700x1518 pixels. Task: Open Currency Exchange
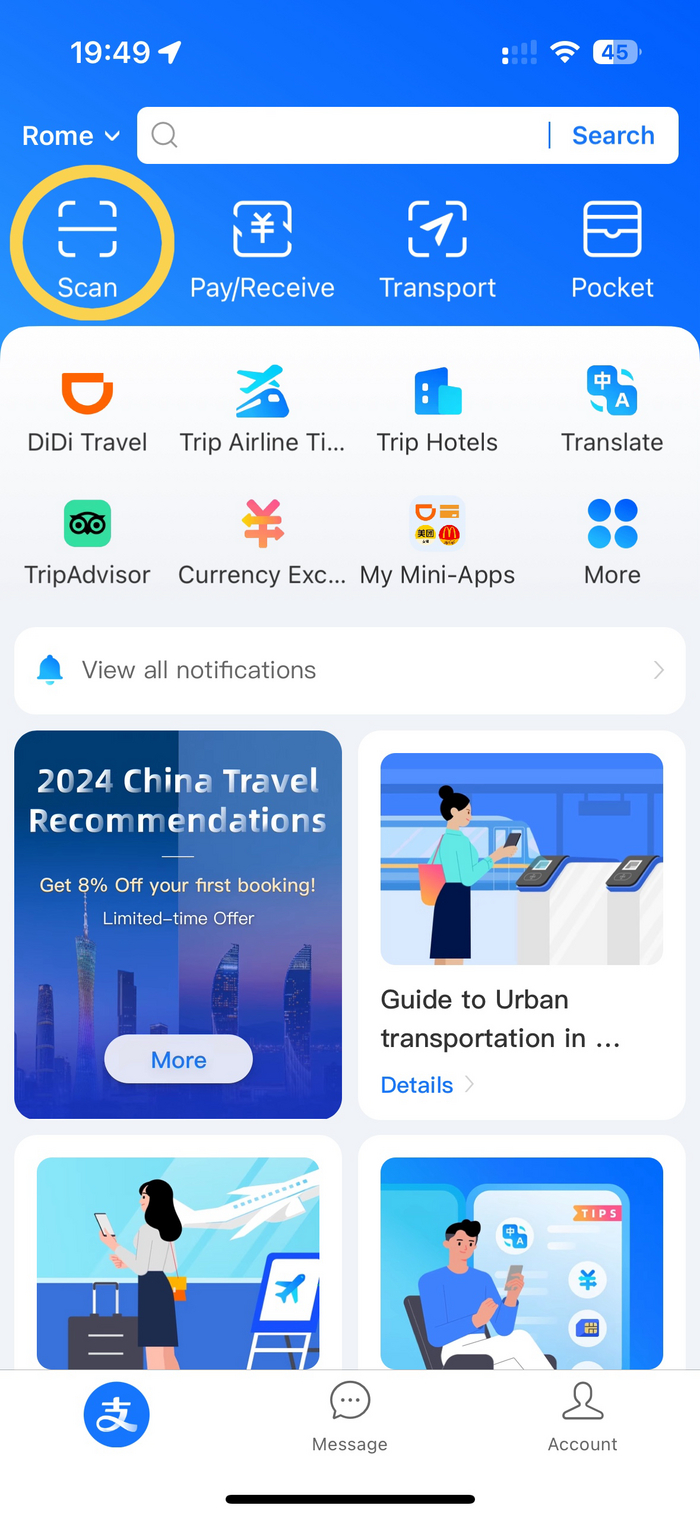click(262, 542)
